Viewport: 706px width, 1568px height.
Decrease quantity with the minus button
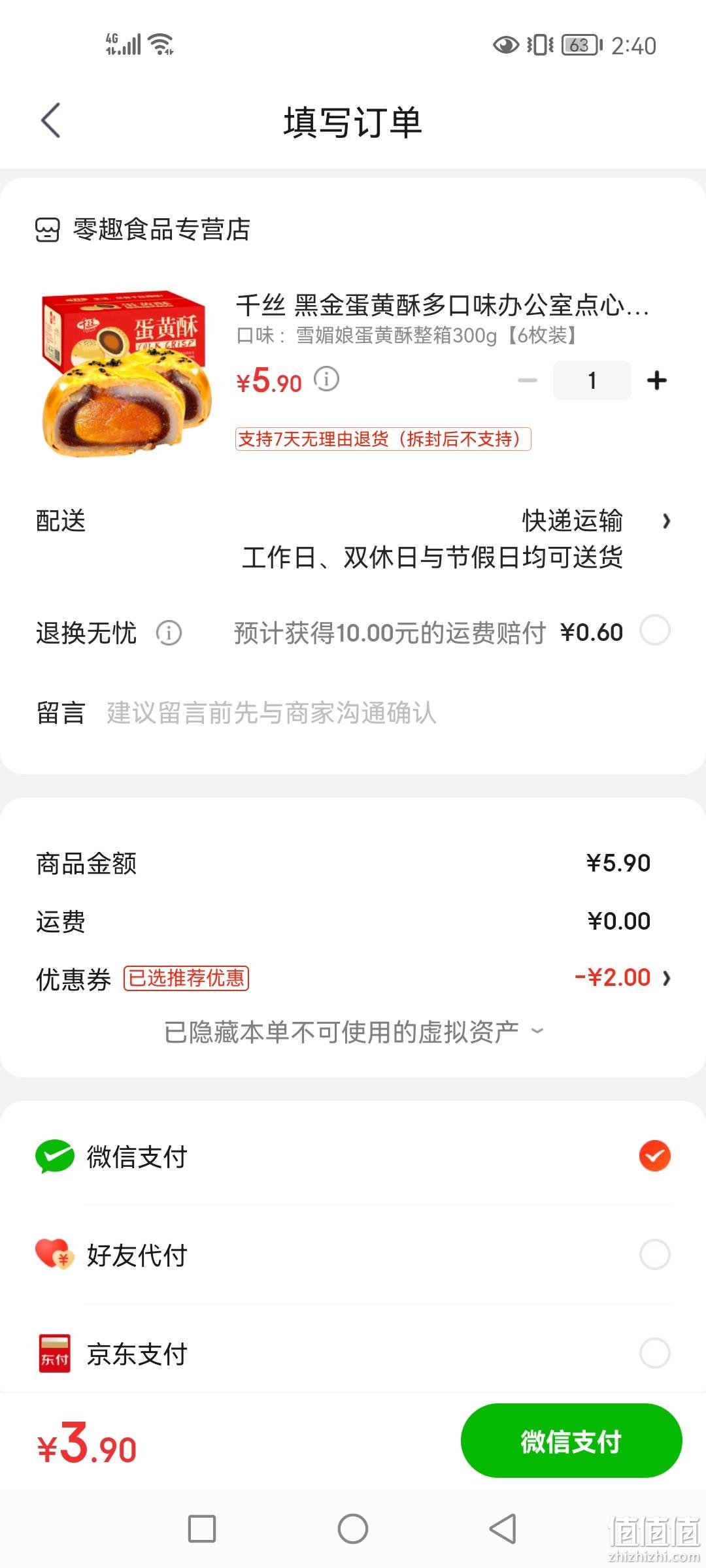[x=527, y=380]
